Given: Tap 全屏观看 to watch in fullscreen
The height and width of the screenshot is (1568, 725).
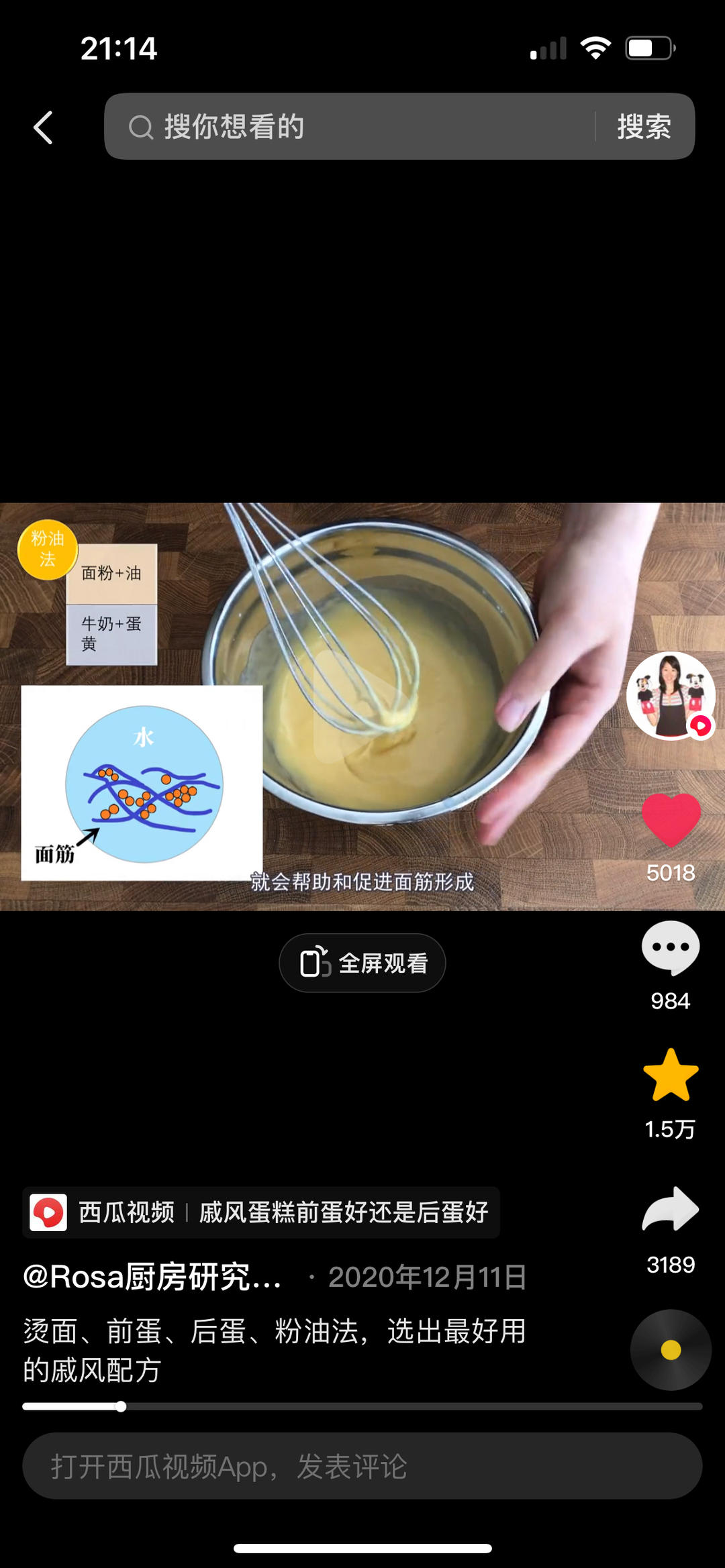Looking at the screenshot, I should [362, 963].
